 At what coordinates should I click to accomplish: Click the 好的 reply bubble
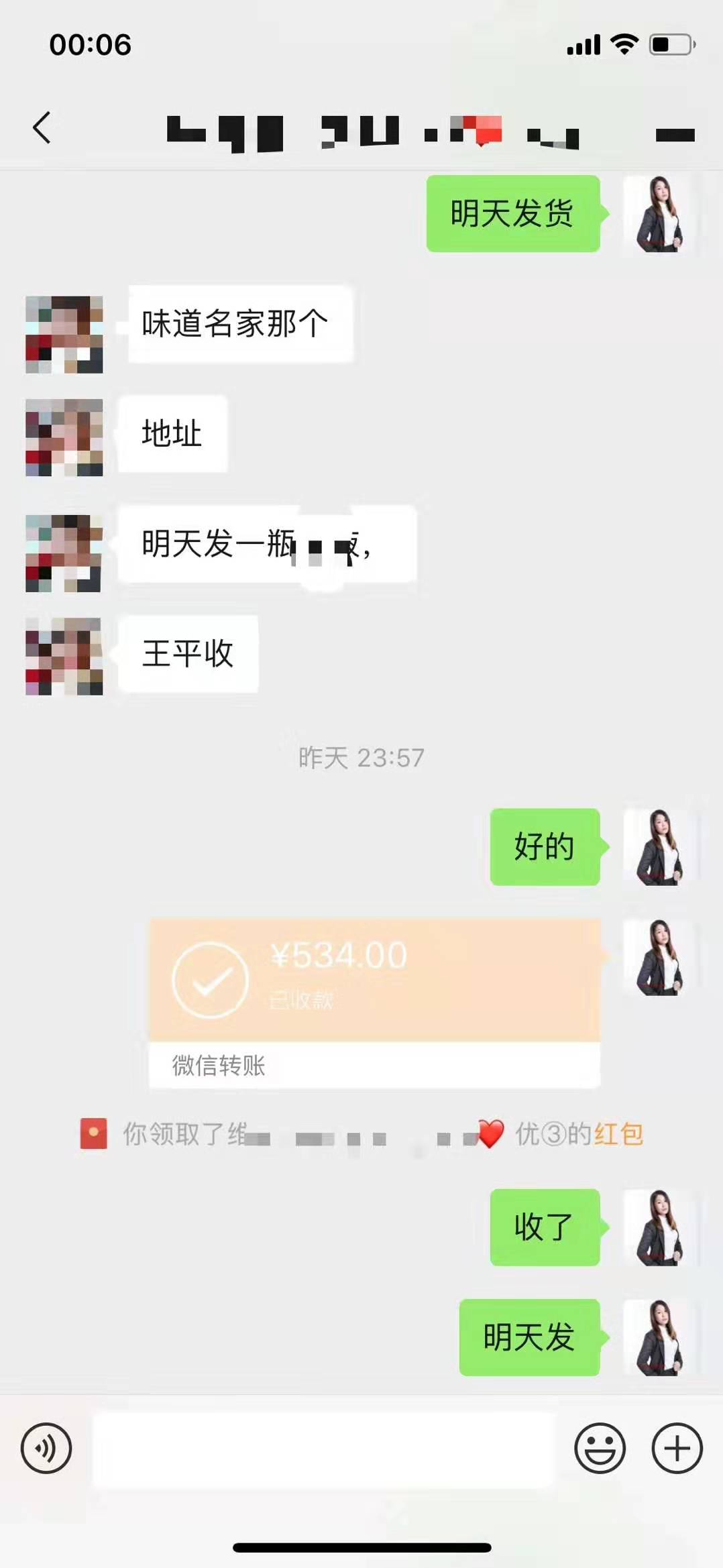545,847
